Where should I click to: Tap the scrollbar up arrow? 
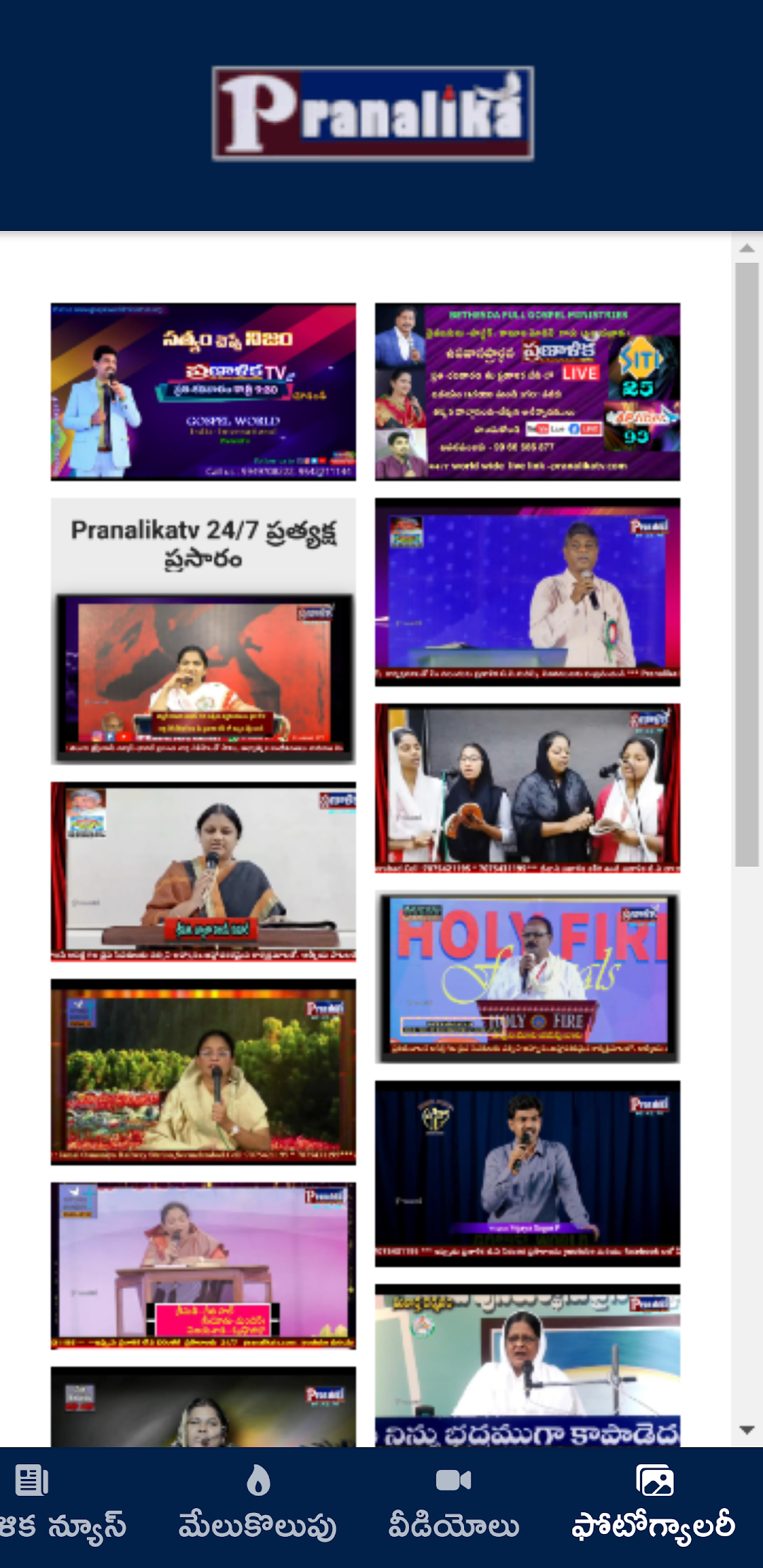(747, 248)
